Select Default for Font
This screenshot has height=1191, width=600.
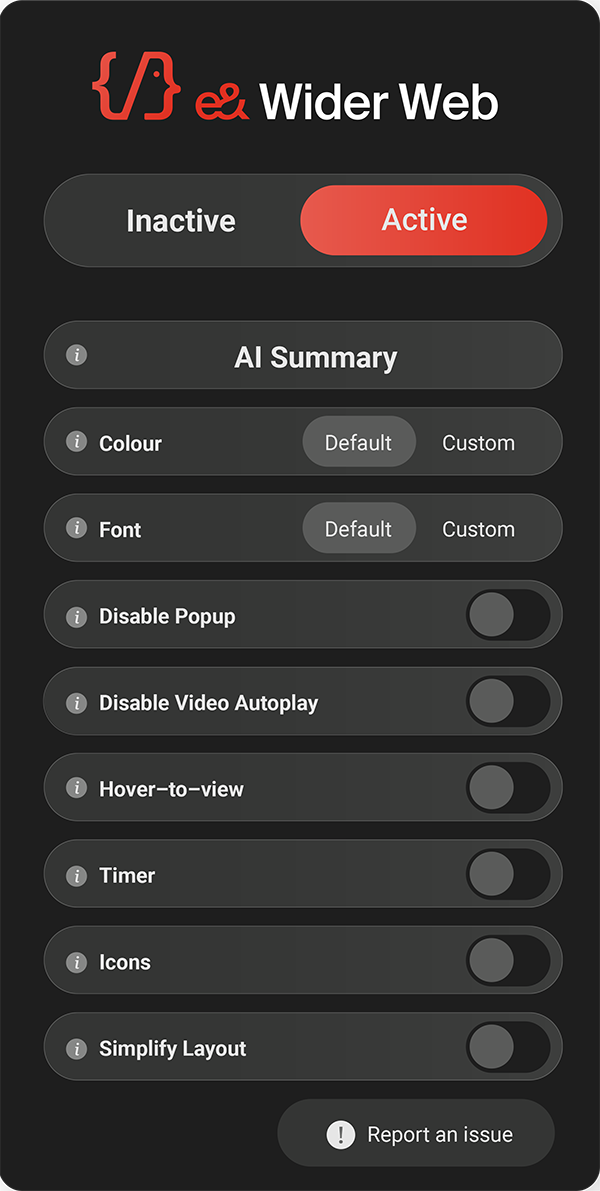point(358,529)
